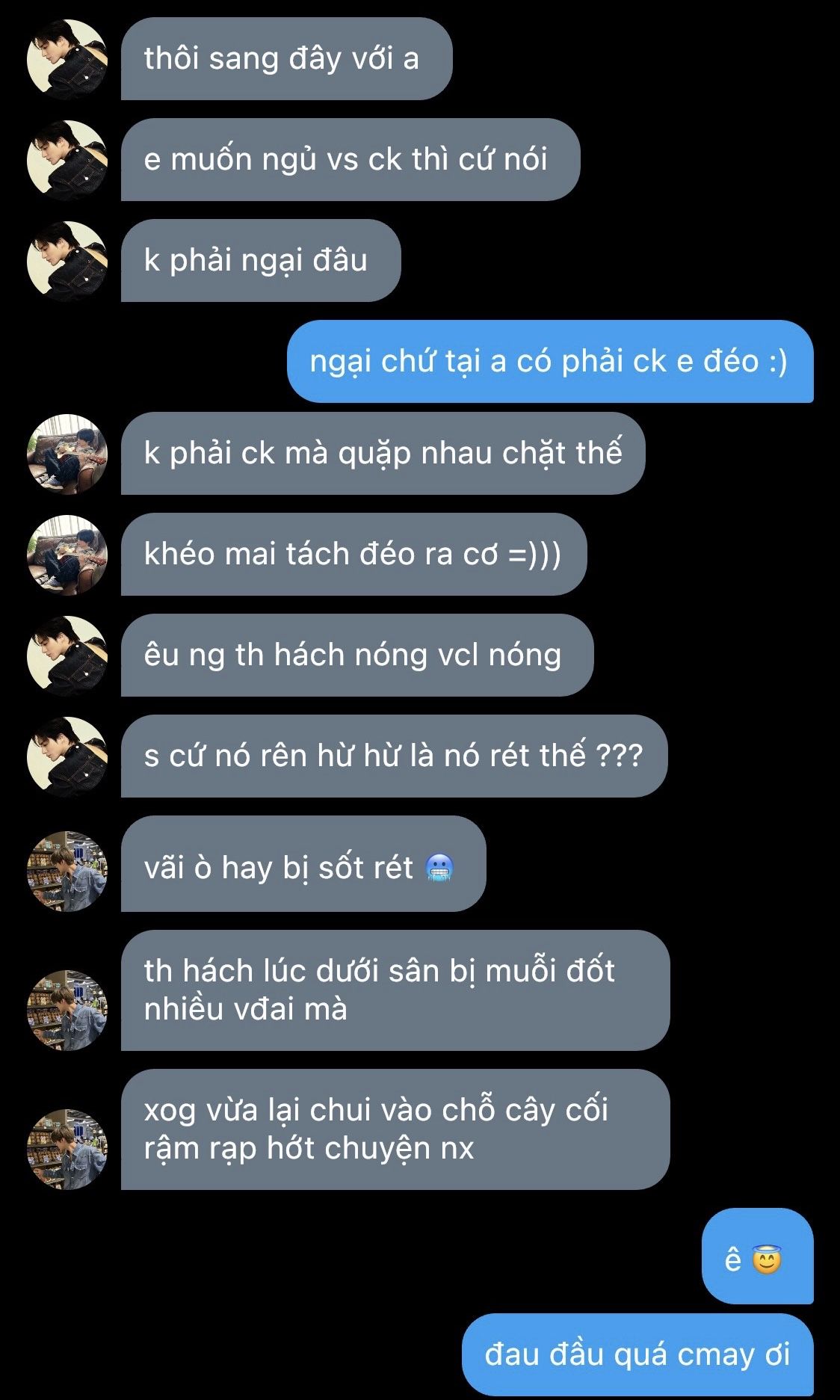Open avatar beside "thôi sang đây với a"
This screenshot has height=1400, width=840.
click(67, 60)
